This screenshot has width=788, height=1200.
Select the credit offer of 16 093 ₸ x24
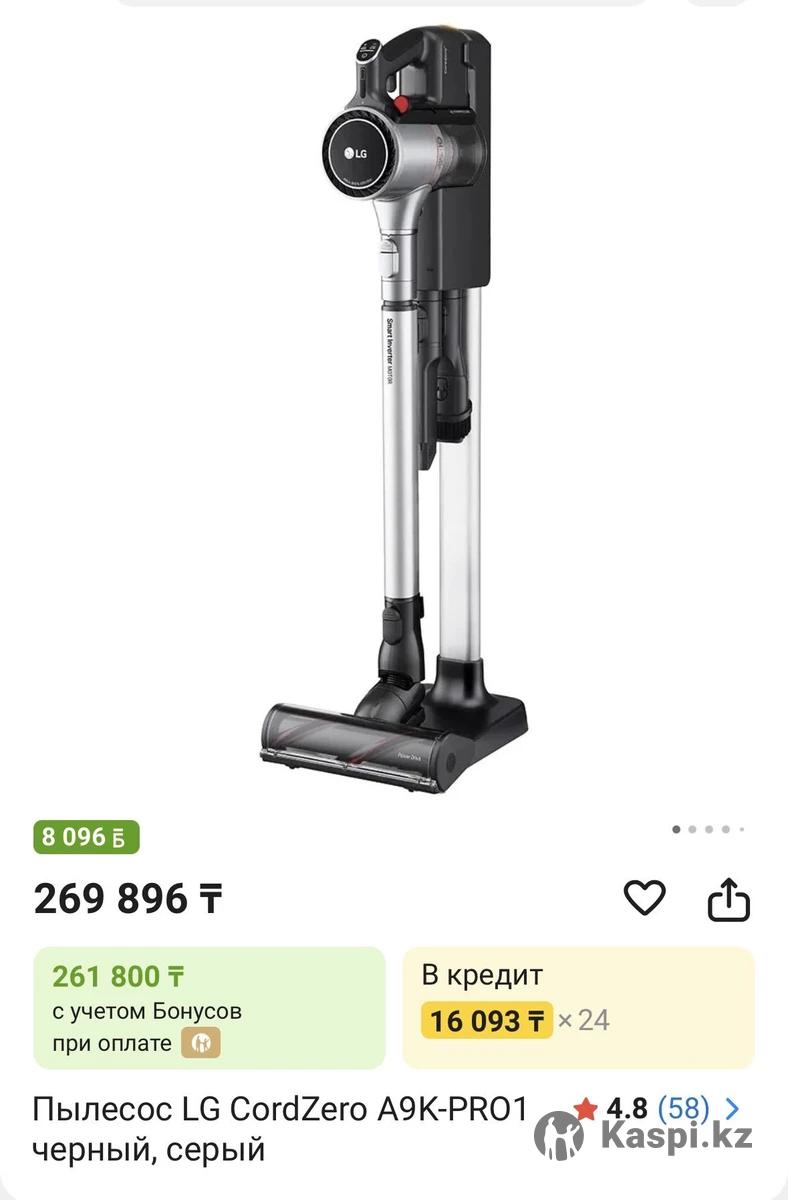tap(578, 1008)
